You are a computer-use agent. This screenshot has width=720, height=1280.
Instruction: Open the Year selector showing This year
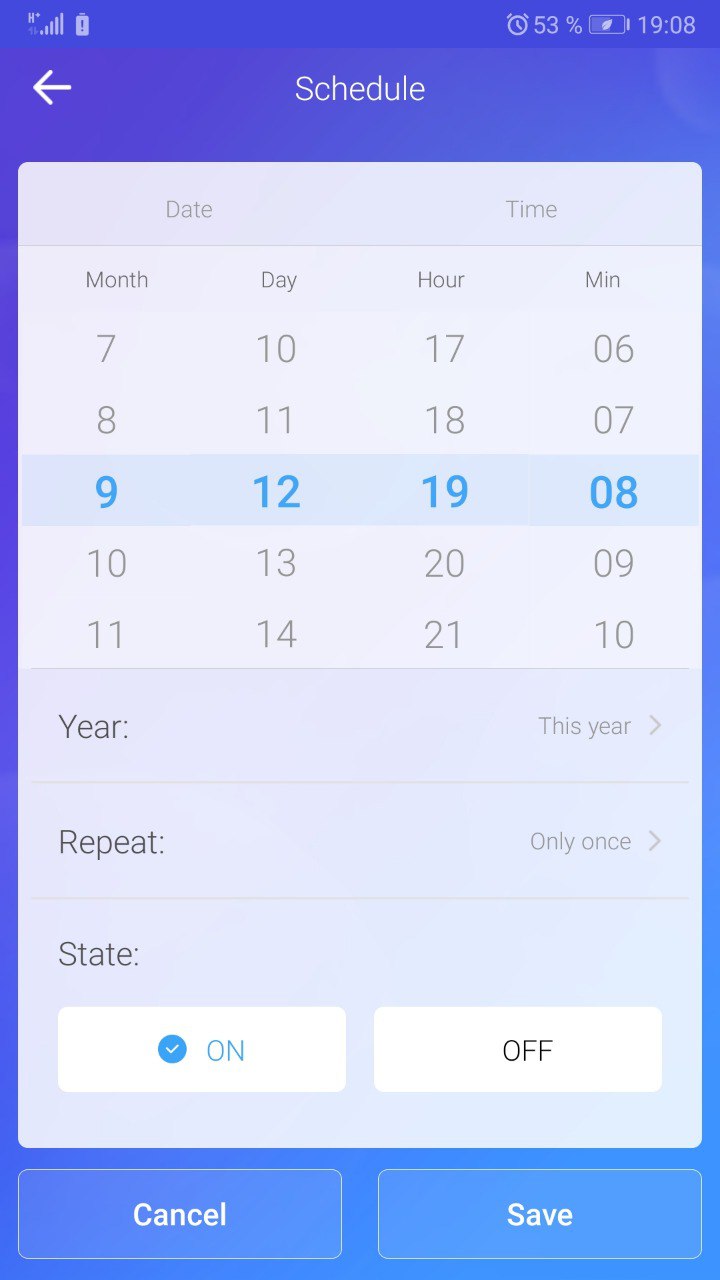tap(598, 726)
